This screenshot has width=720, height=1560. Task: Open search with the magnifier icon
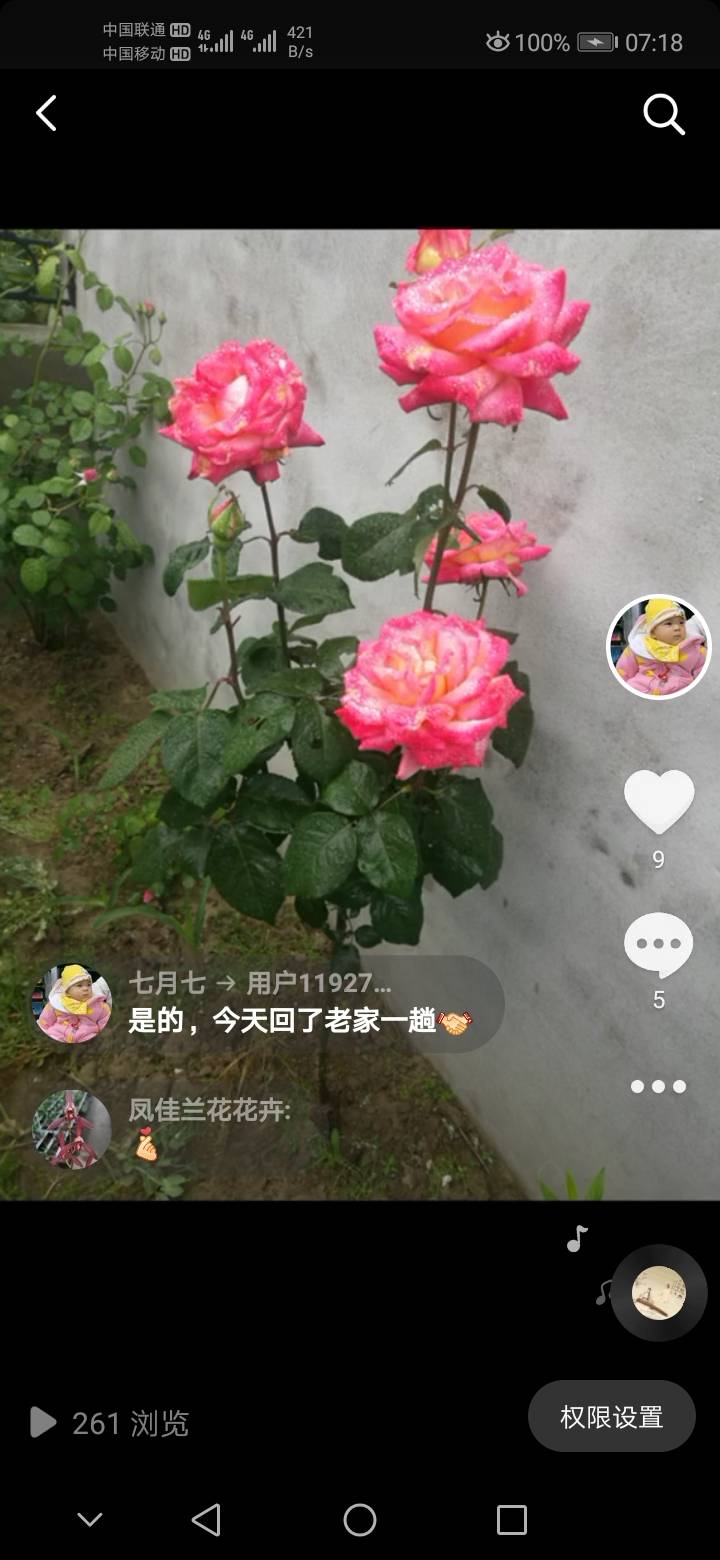(x=663, y=115)
